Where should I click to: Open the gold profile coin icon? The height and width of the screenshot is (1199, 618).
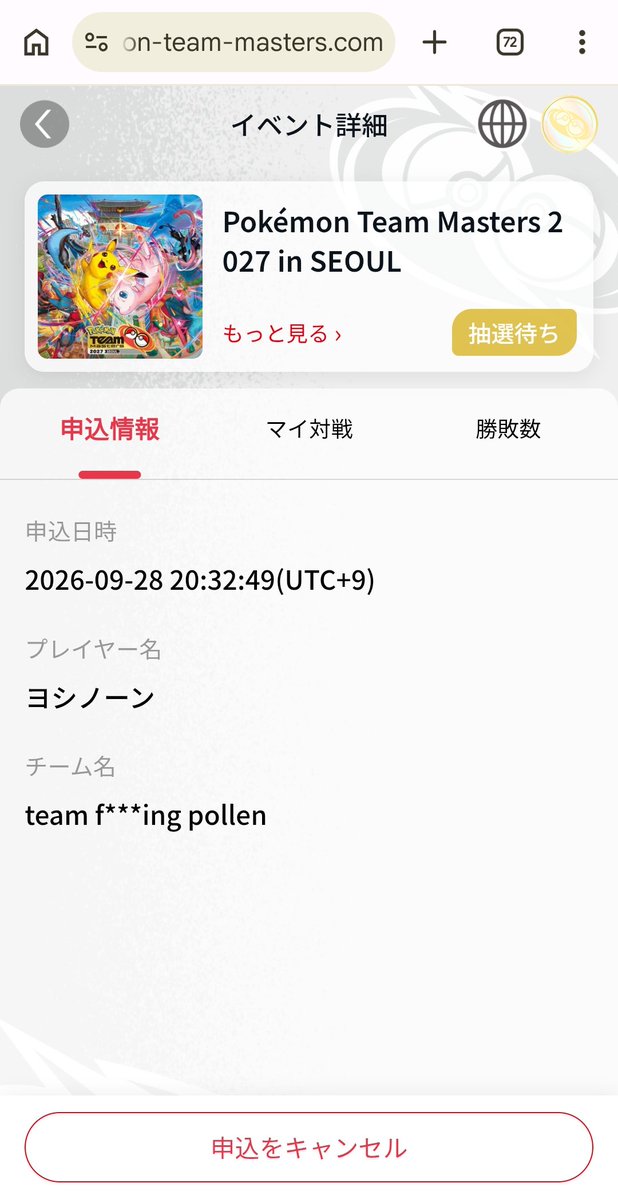[569, 124]
